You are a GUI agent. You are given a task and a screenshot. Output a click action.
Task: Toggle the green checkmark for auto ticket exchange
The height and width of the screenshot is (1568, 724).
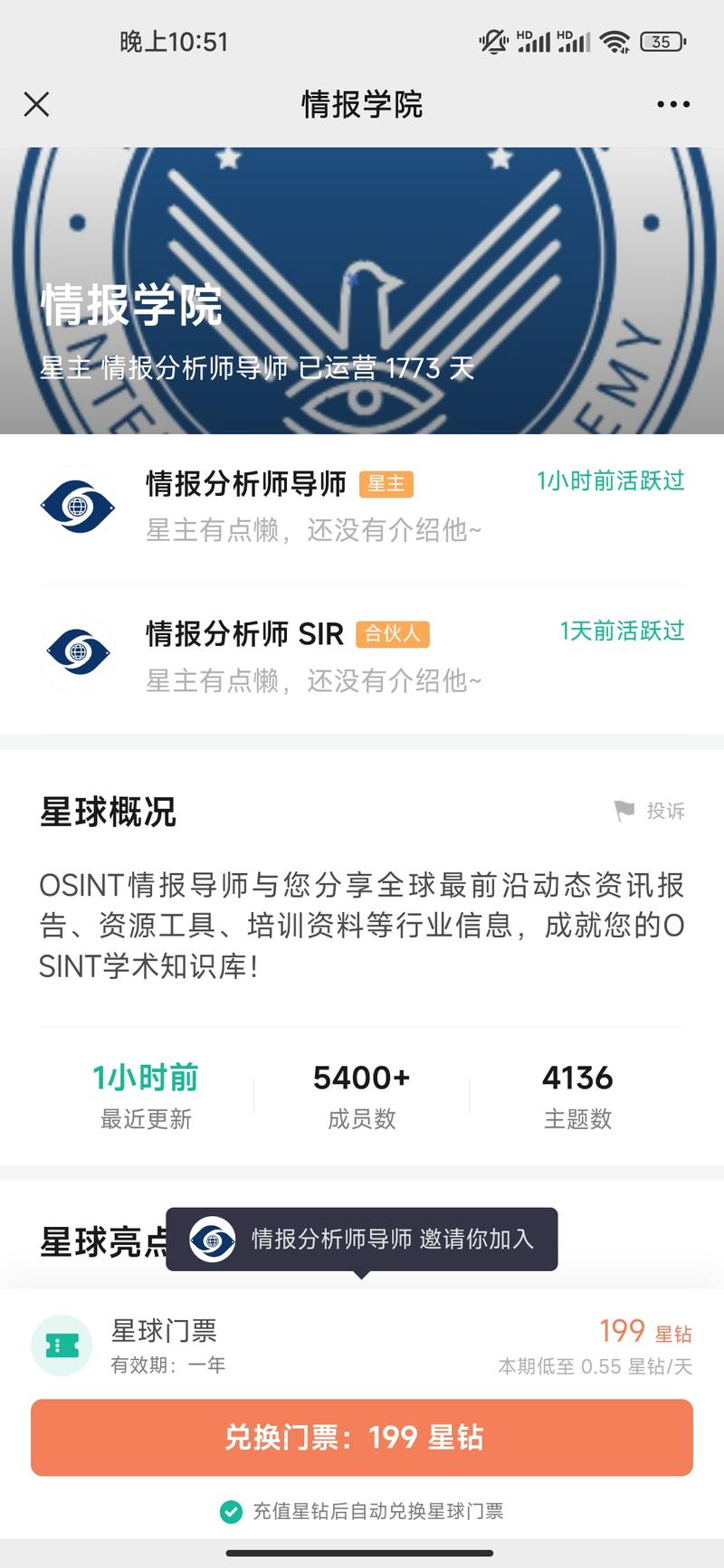coord(231,1512)
